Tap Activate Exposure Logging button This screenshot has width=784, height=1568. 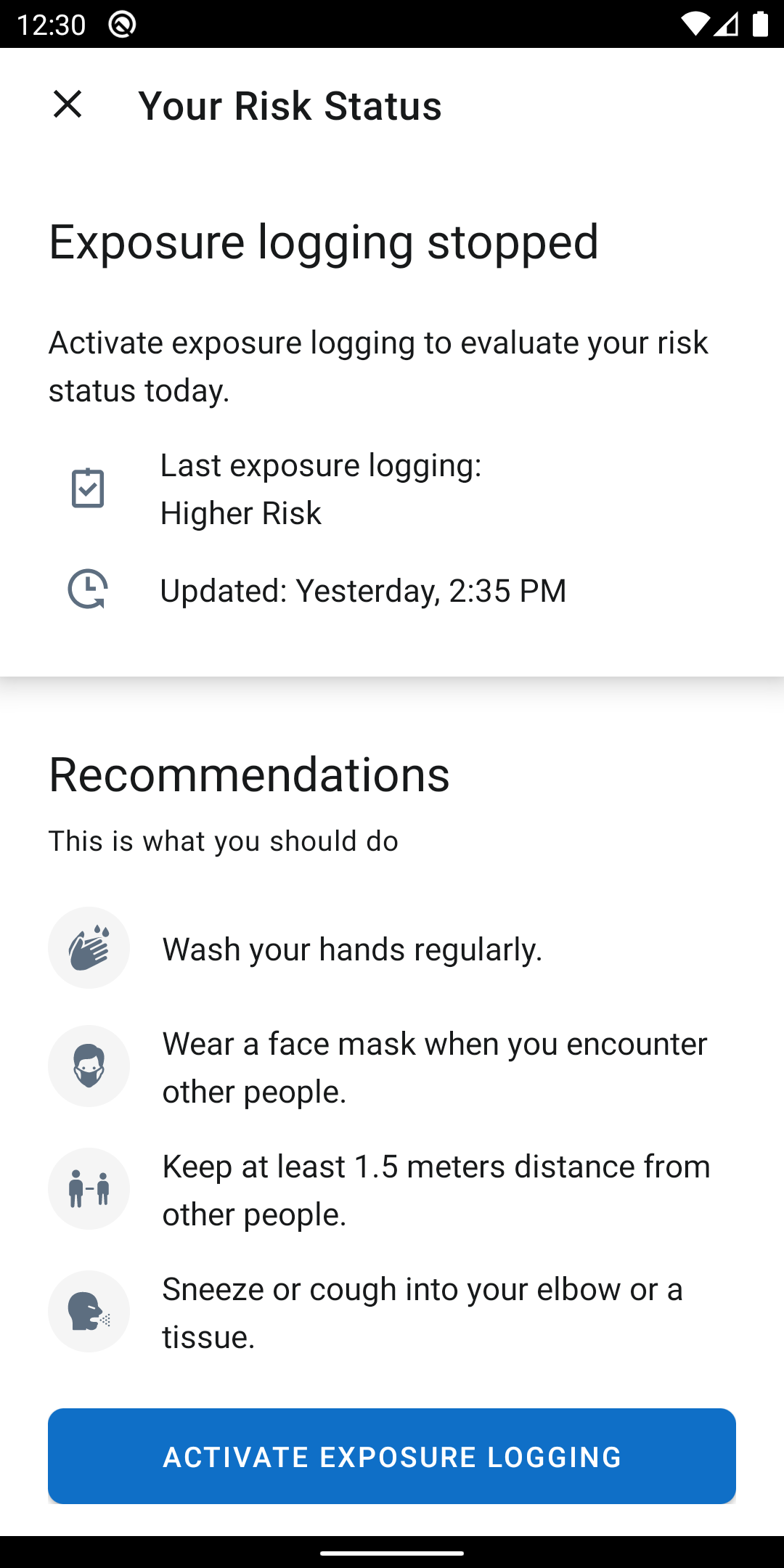[x=392, y=1456]
